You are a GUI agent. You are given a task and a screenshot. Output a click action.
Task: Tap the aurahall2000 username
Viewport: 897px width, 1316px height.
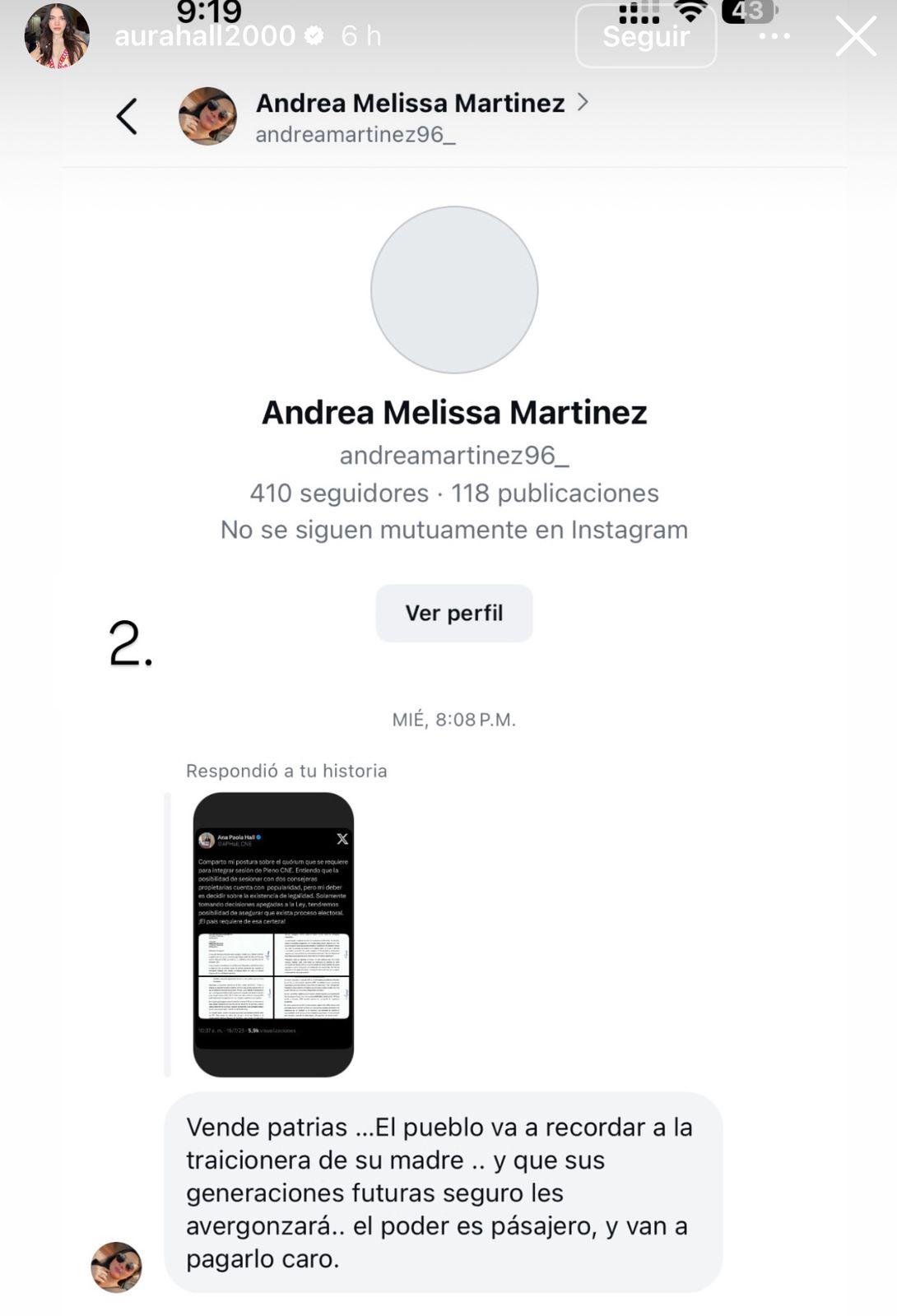pos(204,36)
